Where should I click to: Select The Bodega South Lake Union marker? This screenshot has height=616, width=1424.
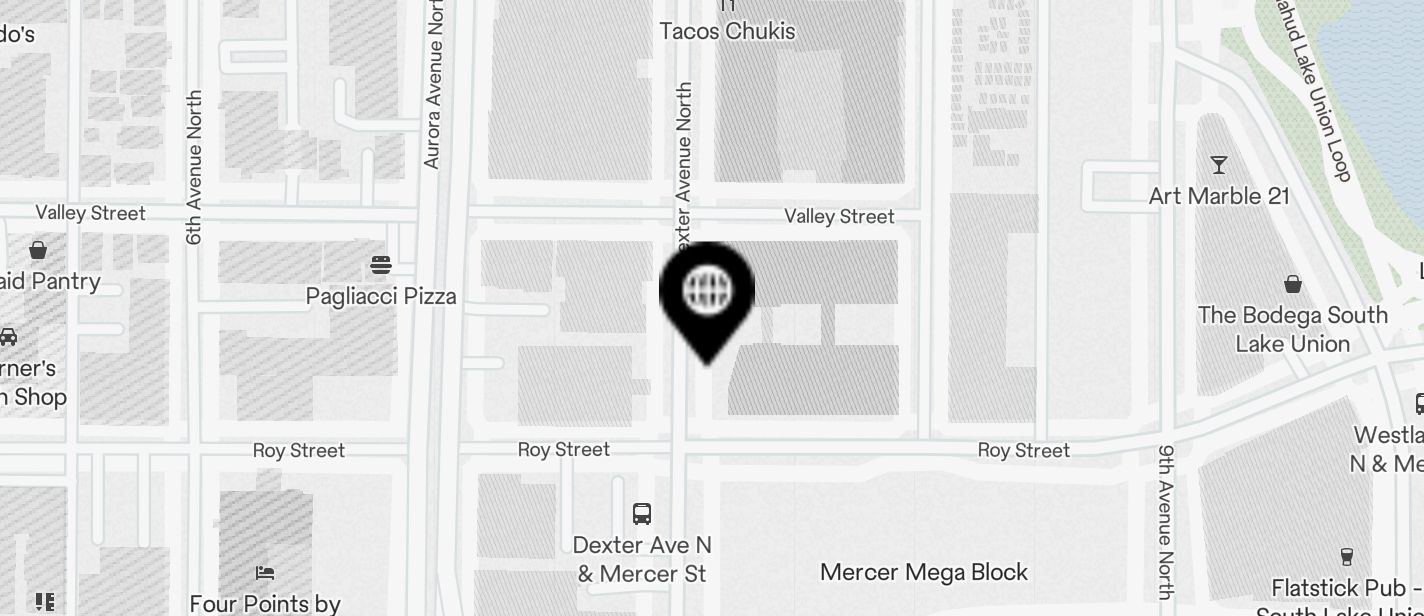point(1293,285)
